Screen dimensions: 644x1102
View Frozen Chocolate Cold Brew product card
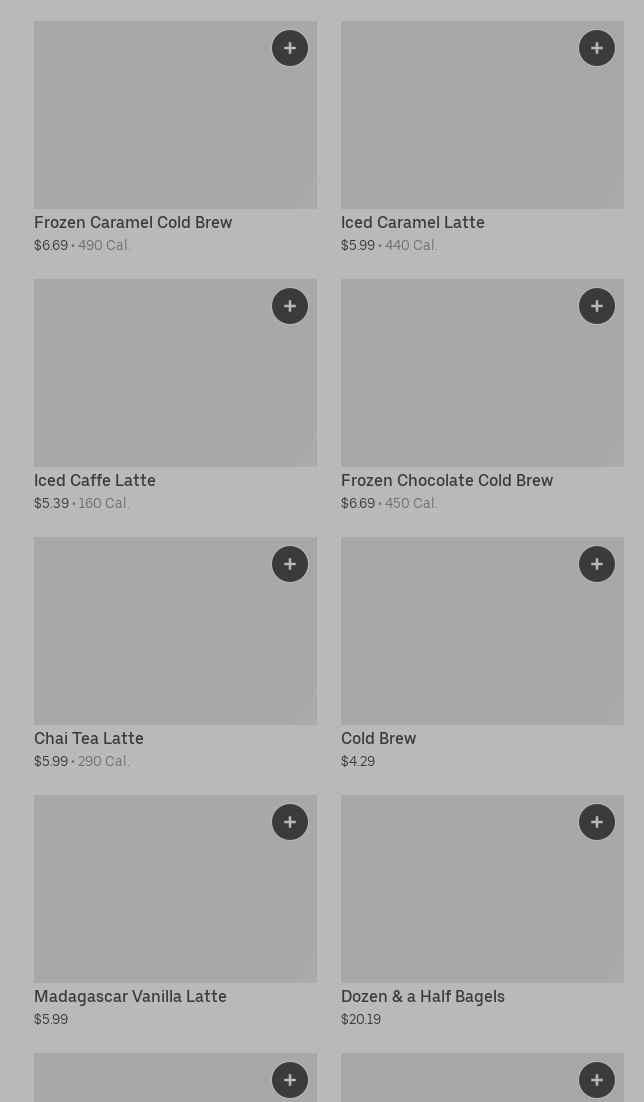point(460,390)
